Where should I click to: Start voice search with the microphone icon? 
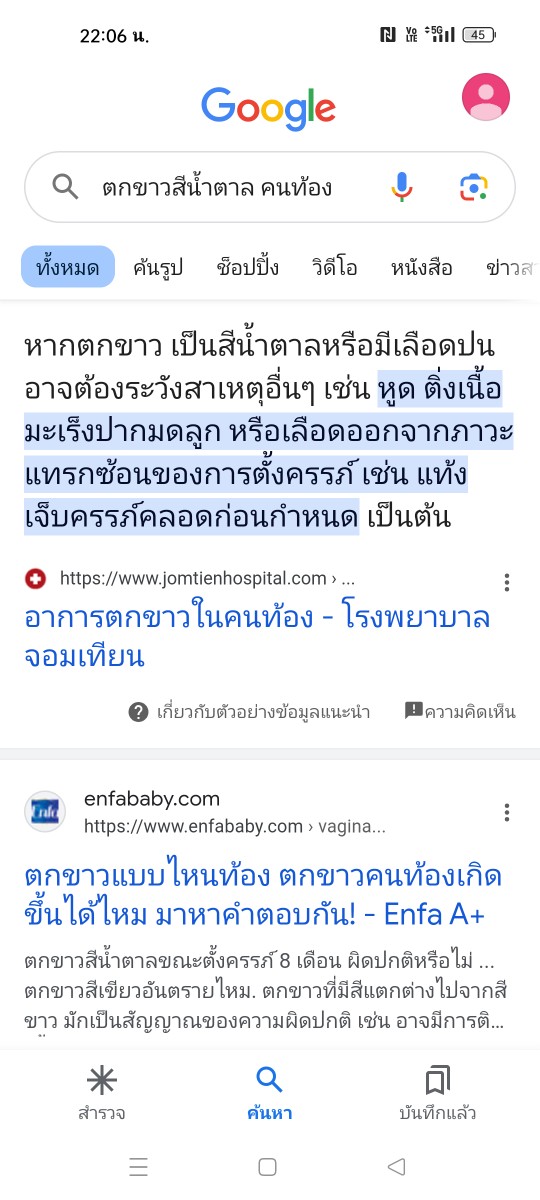tap(401, 187)
